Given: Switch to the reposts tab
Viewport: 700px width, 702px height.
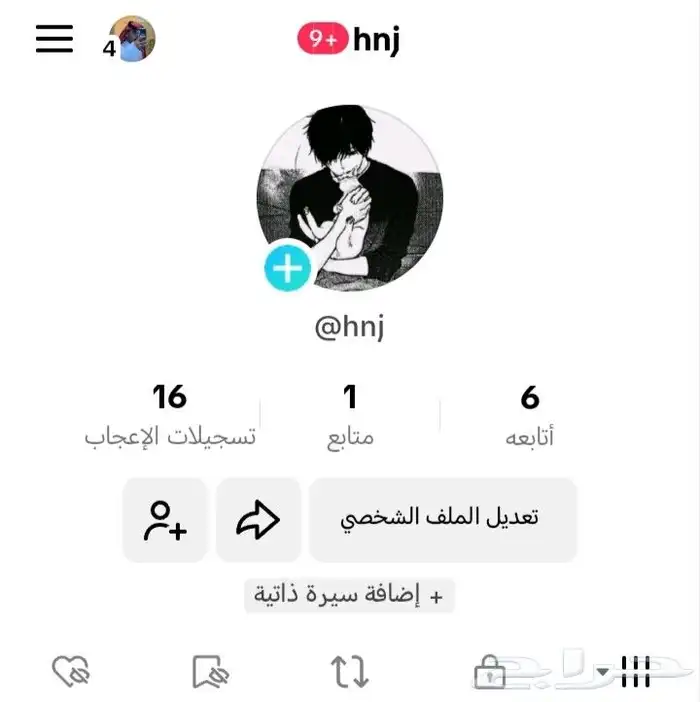Looking at the screenshot, I should (x=350, y=672).
